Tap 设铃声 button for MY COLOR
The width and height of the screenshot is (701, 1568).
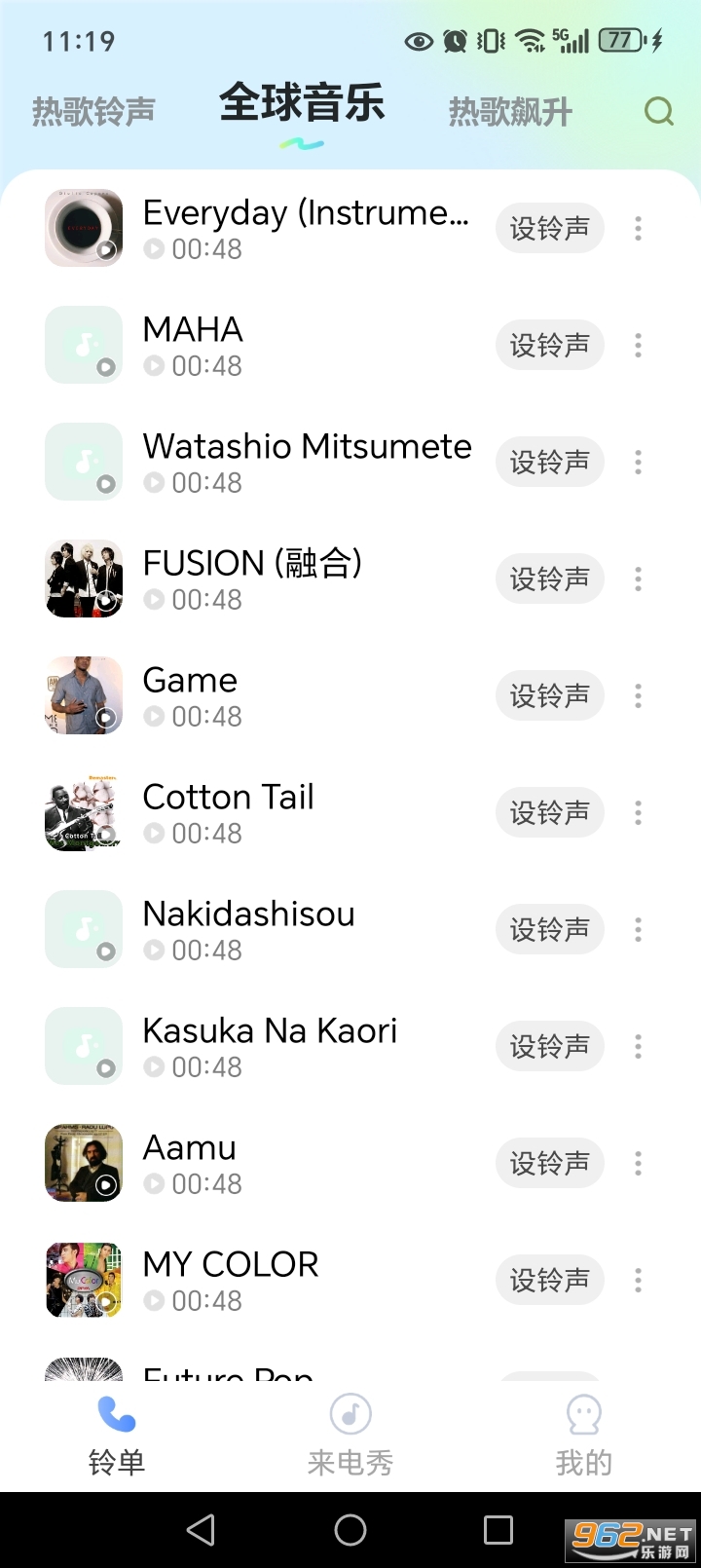pos(549,1280)
